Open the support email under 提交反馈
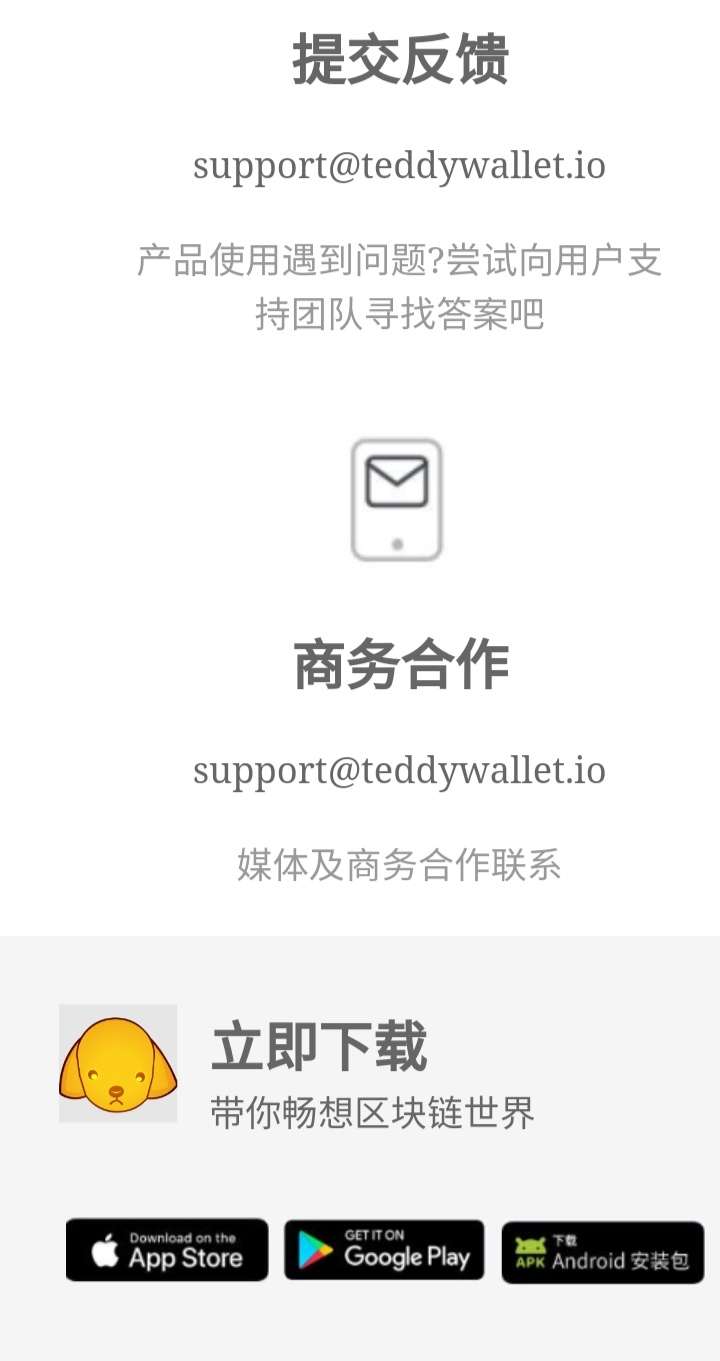The image size is (720, 1361). pyautogui.click(x=399, y=166)
